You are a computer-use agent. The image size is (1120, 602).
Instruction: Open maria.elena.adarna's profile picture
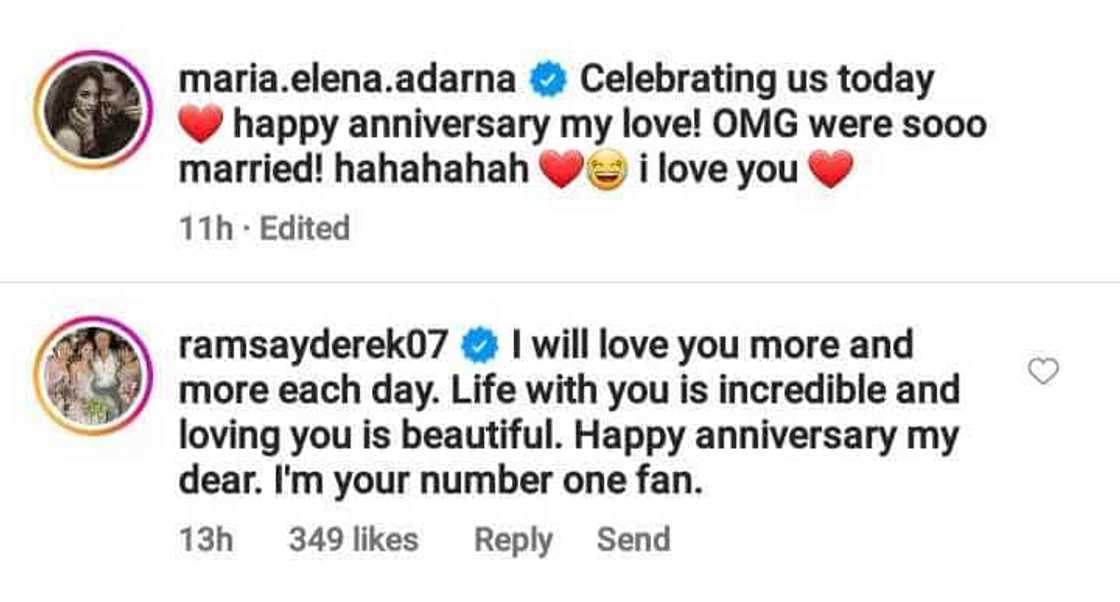[92, 109]
